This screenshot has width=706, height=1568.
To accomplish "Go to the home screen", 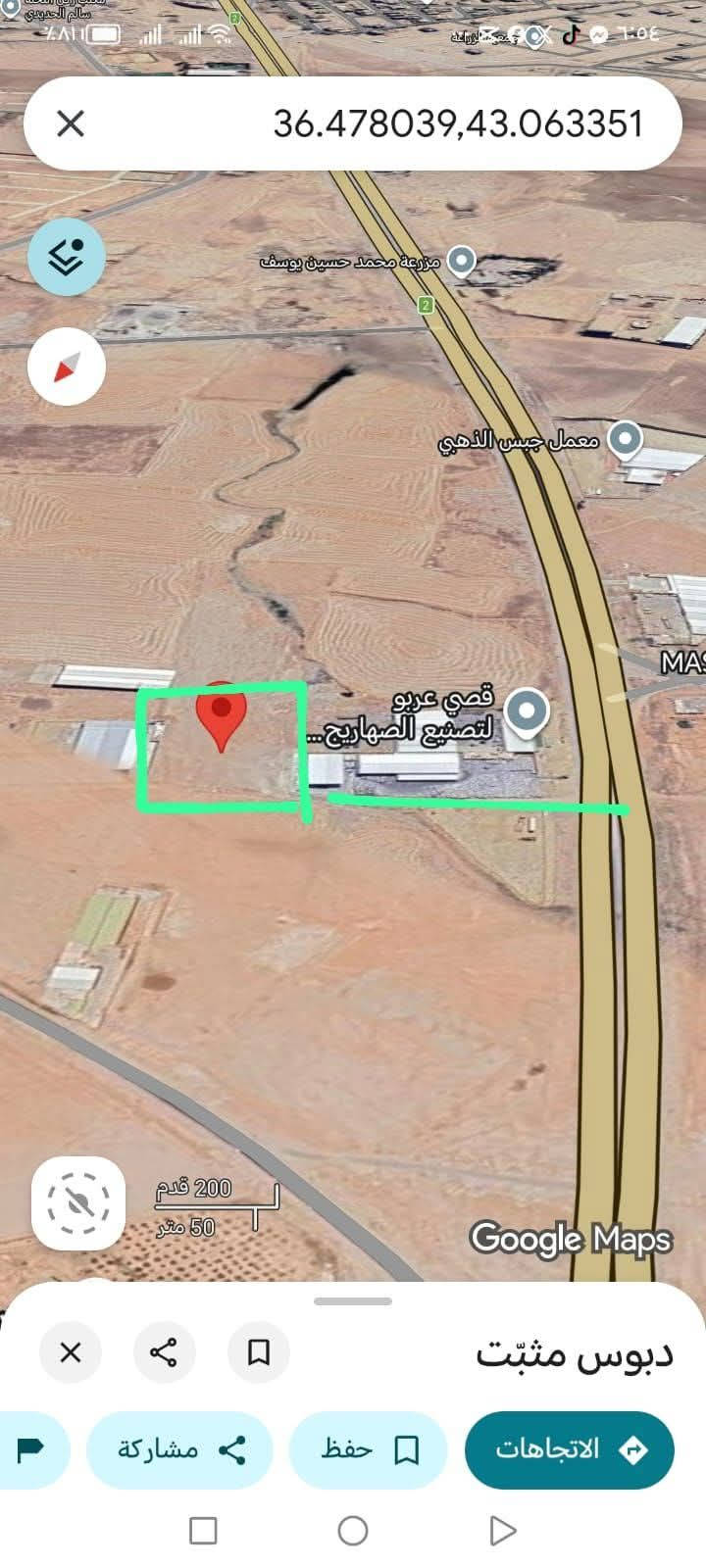I will (x=353, y=1530).
